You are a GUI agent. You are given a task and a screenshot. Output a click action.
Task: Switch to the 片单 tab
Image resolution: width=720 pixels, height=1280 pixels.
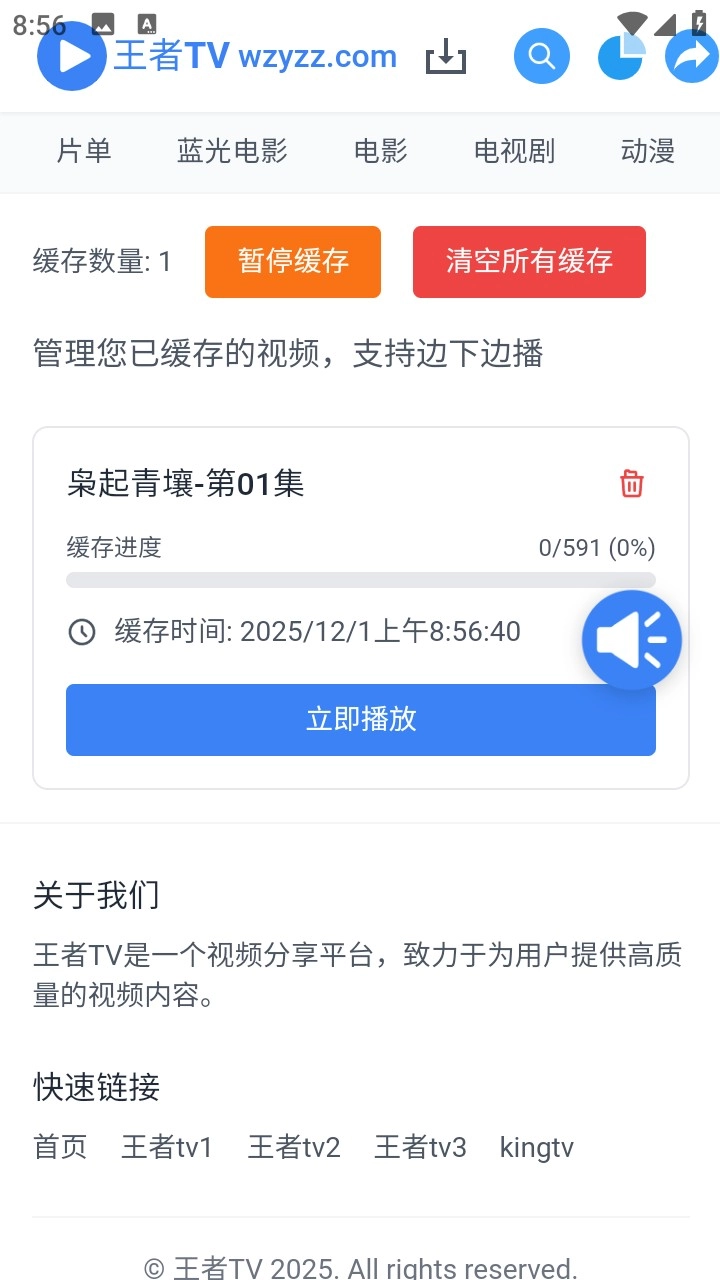pyautogui.click(x=84, y=151)
